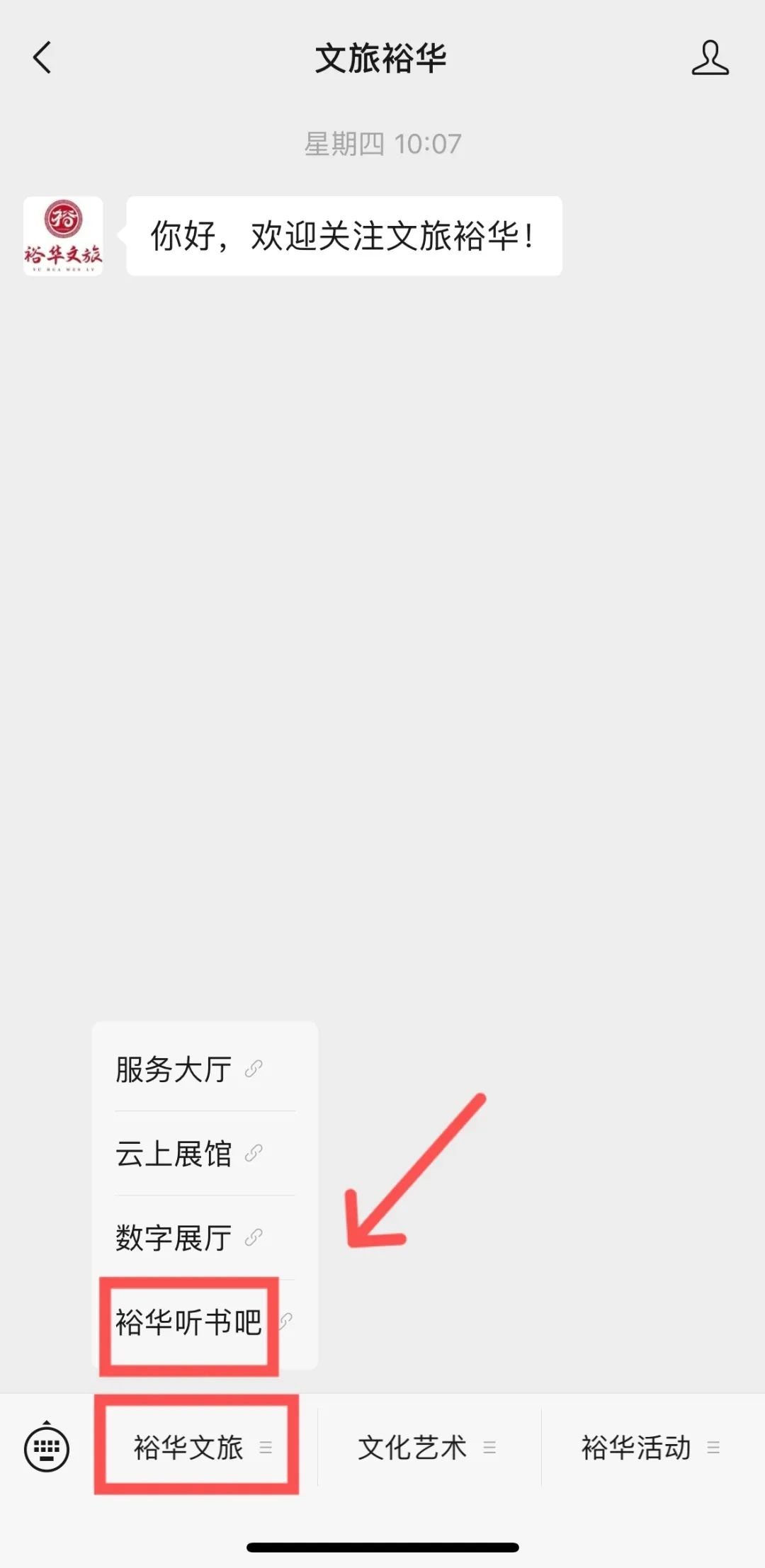Switch to keyboard input mode
This screenshot has width=765, height=1568.
[47, 1448]
